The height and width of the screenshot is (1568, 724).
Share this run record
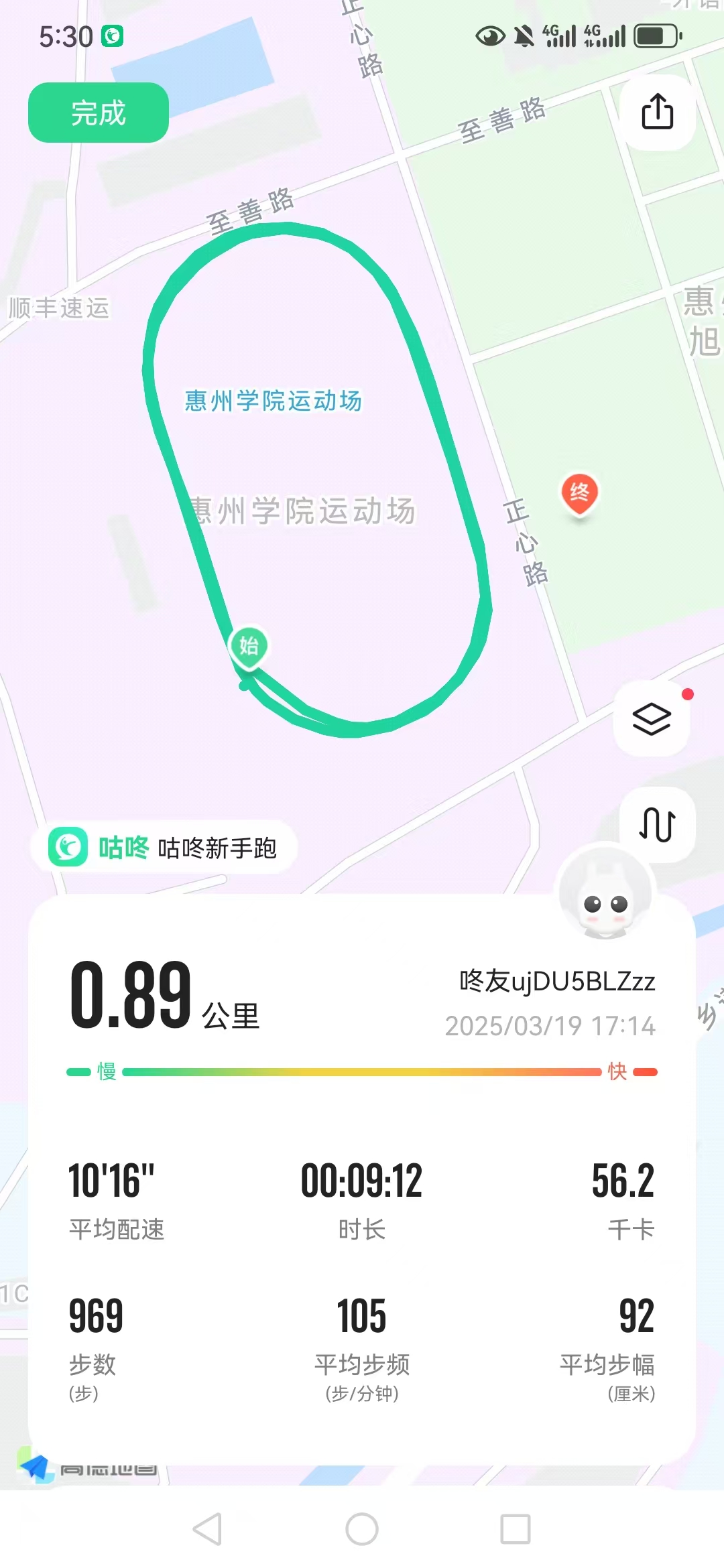[657, 112]
